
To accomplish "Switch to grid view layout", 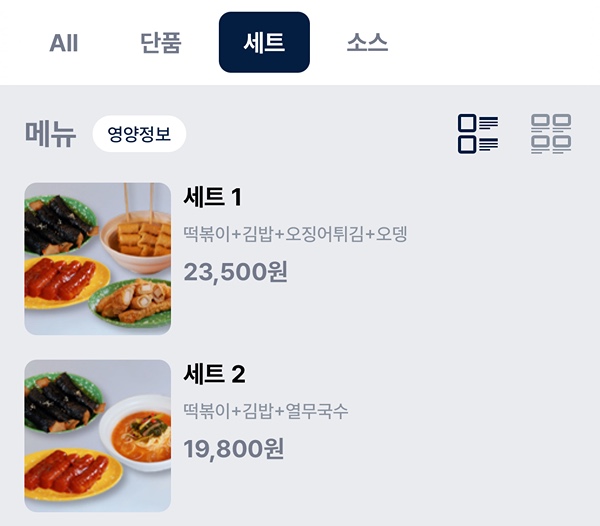I will (551, 134).
